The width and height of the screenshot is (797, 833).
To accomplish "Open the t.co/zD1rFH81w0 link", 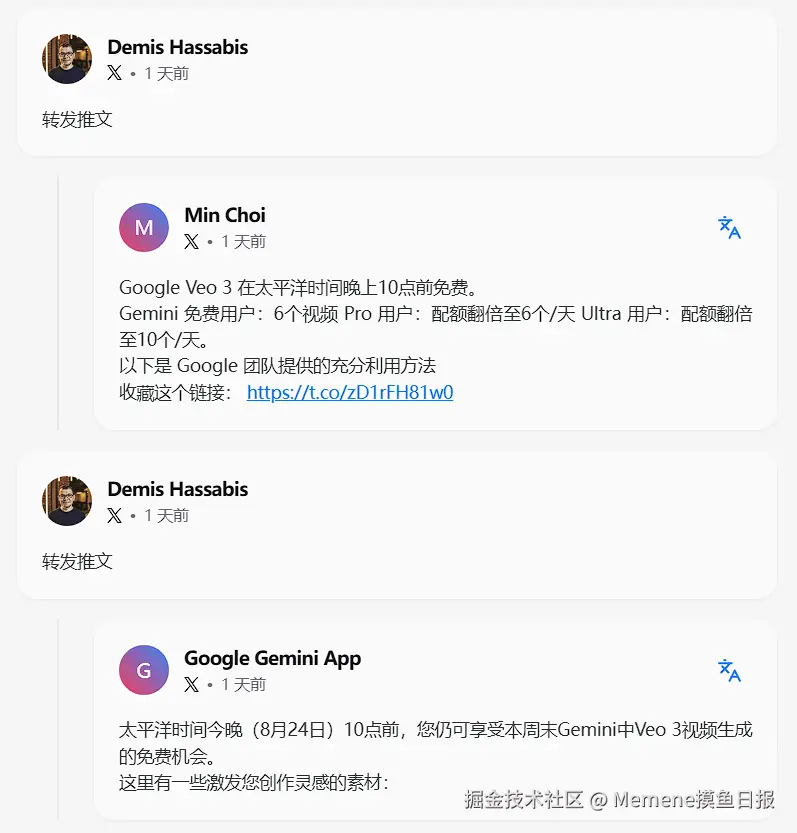I will pos(350,392).
